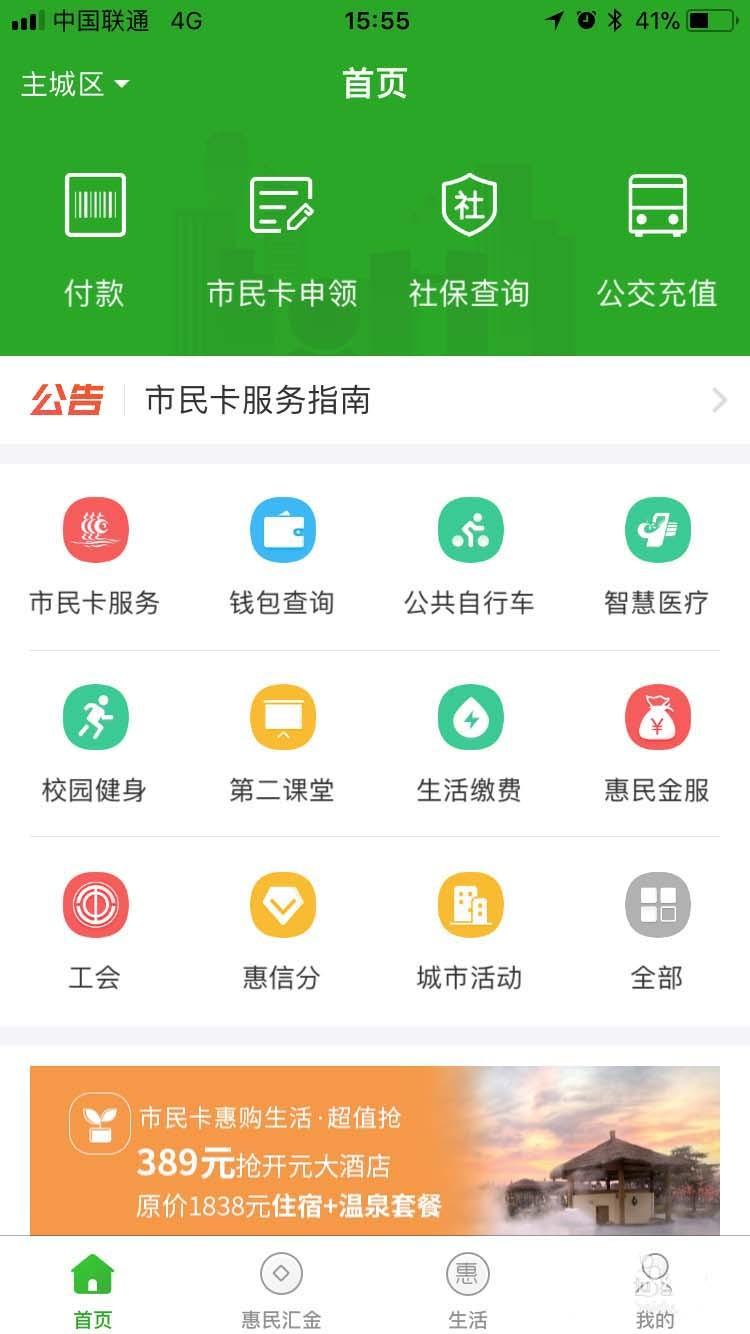Browse 城市活动 city activities
750x1334 pixels.
(x=469, y=930)
